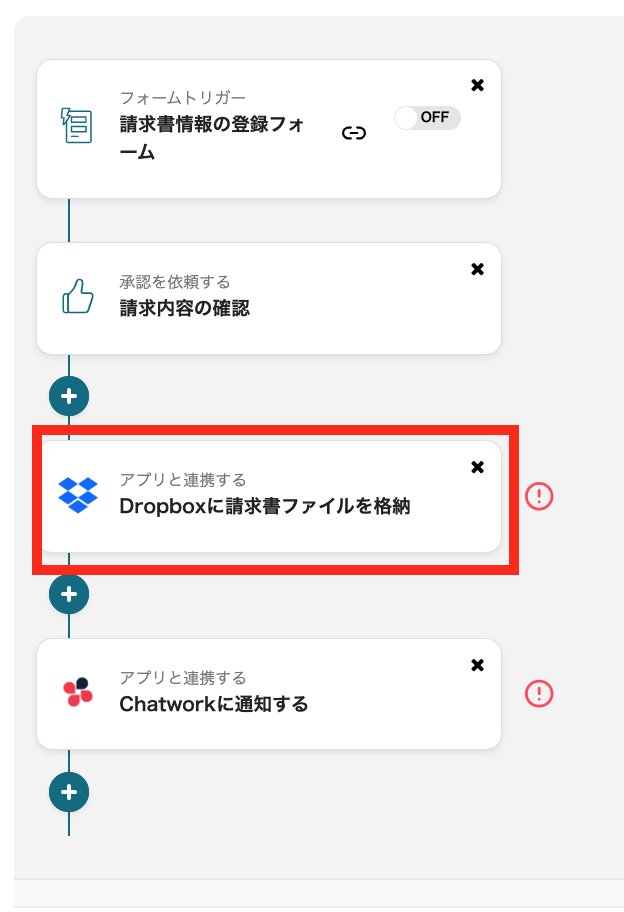View the error warning beside the Chatwork step
624x912 pixels.
click(539, 693)
